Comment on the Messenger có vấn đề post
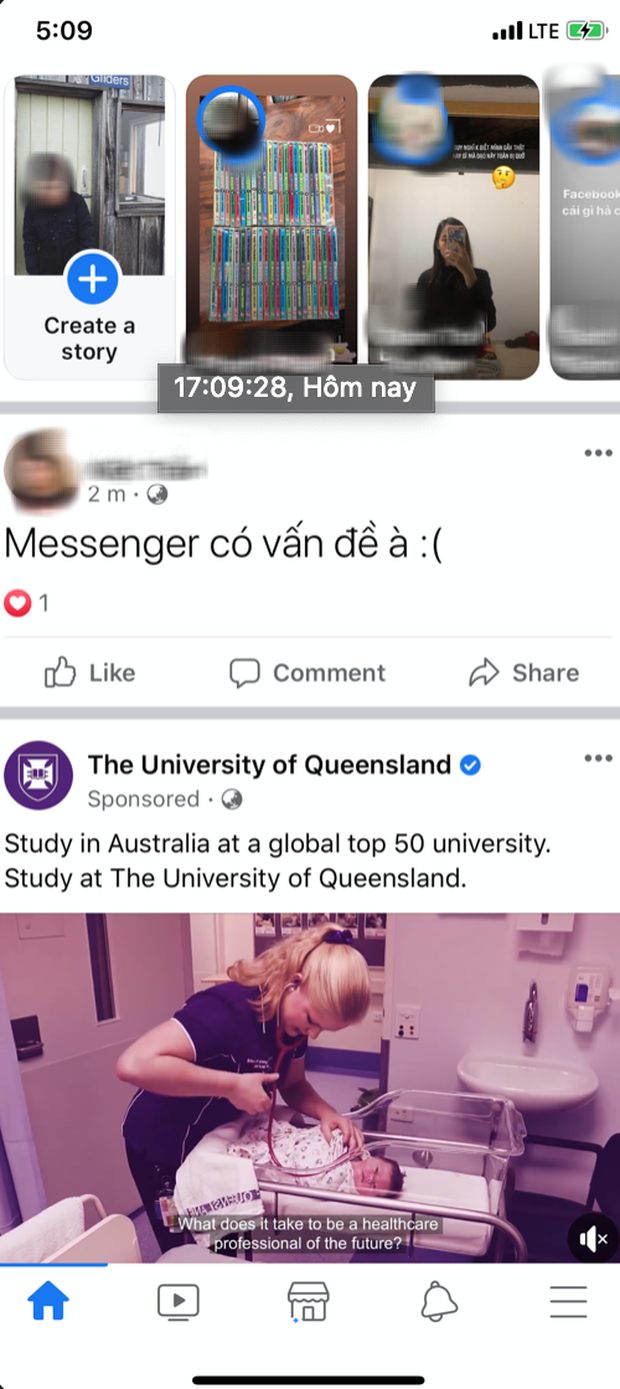The image size is (620, 1389). point(308,673)
